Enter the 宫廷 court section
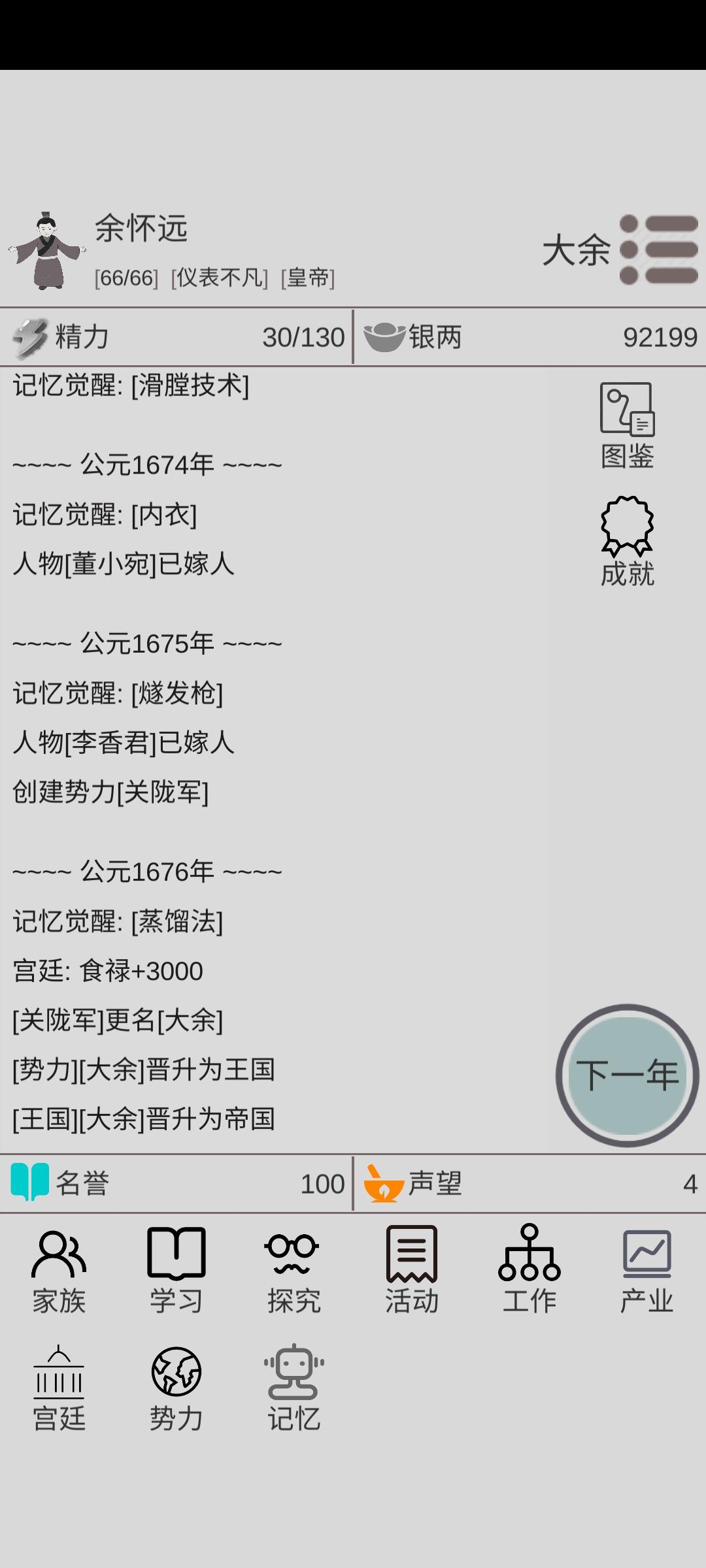This screenshot has height=1568, width=706. pyautogui.click(x=59, y=1388)
